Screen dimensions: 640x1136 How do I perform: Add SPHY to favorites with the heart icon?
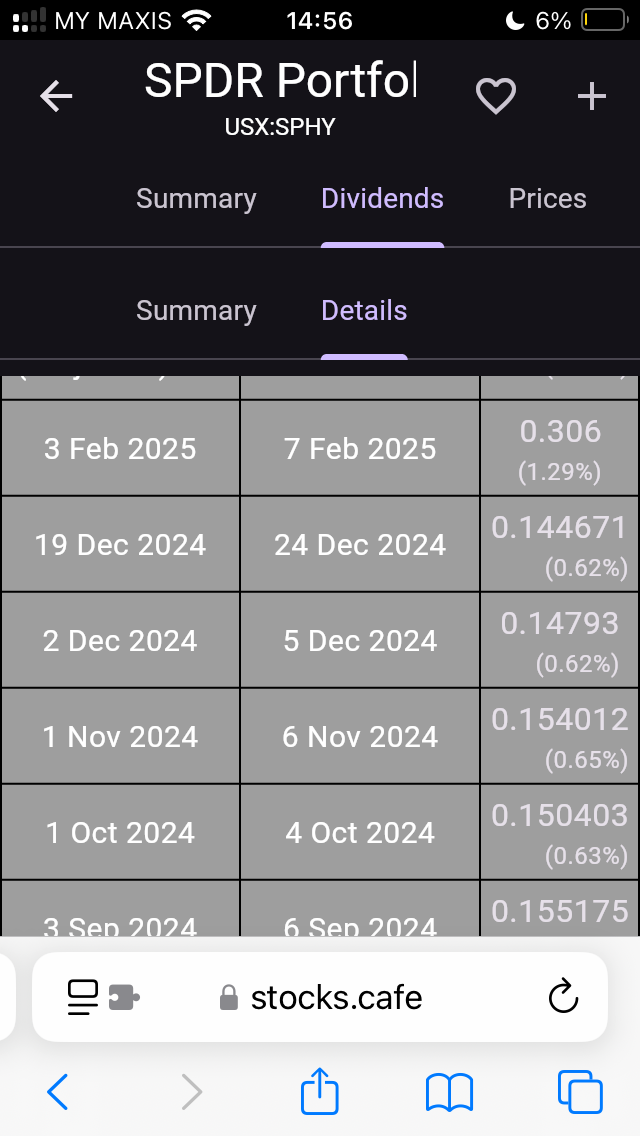tap(496, 96)
